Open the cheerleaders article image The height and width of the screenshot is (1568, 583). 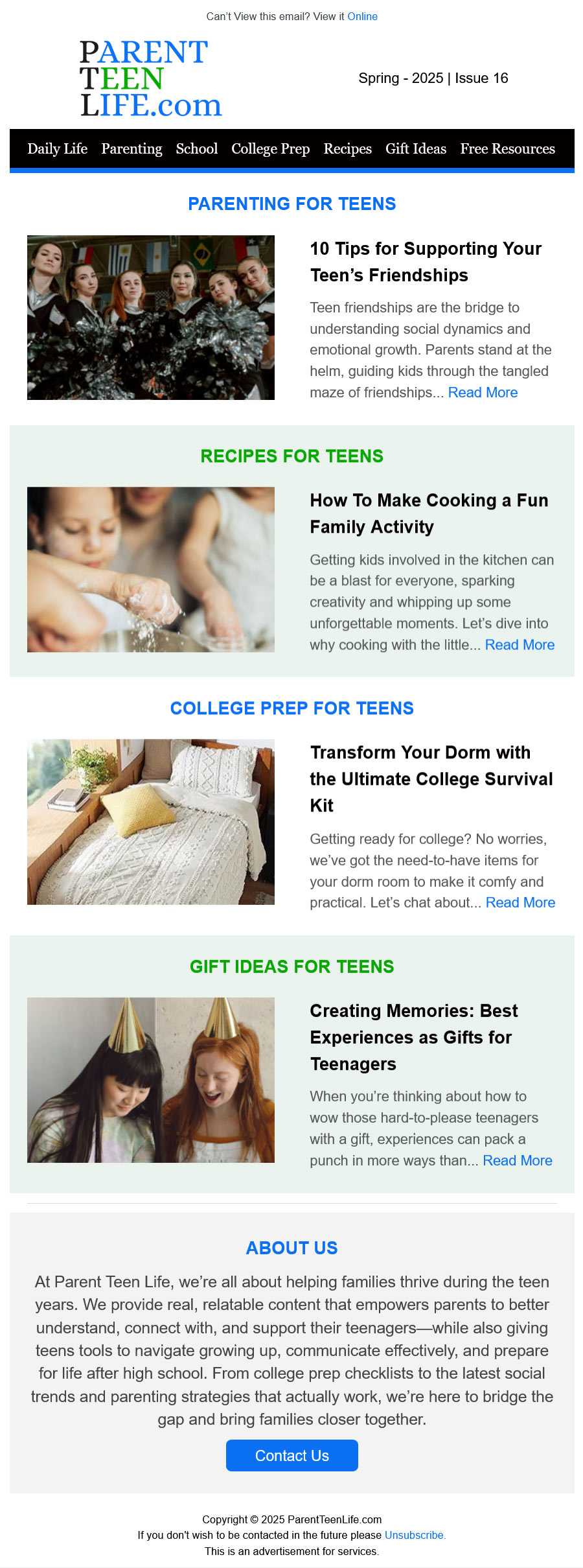pos(150,317)
